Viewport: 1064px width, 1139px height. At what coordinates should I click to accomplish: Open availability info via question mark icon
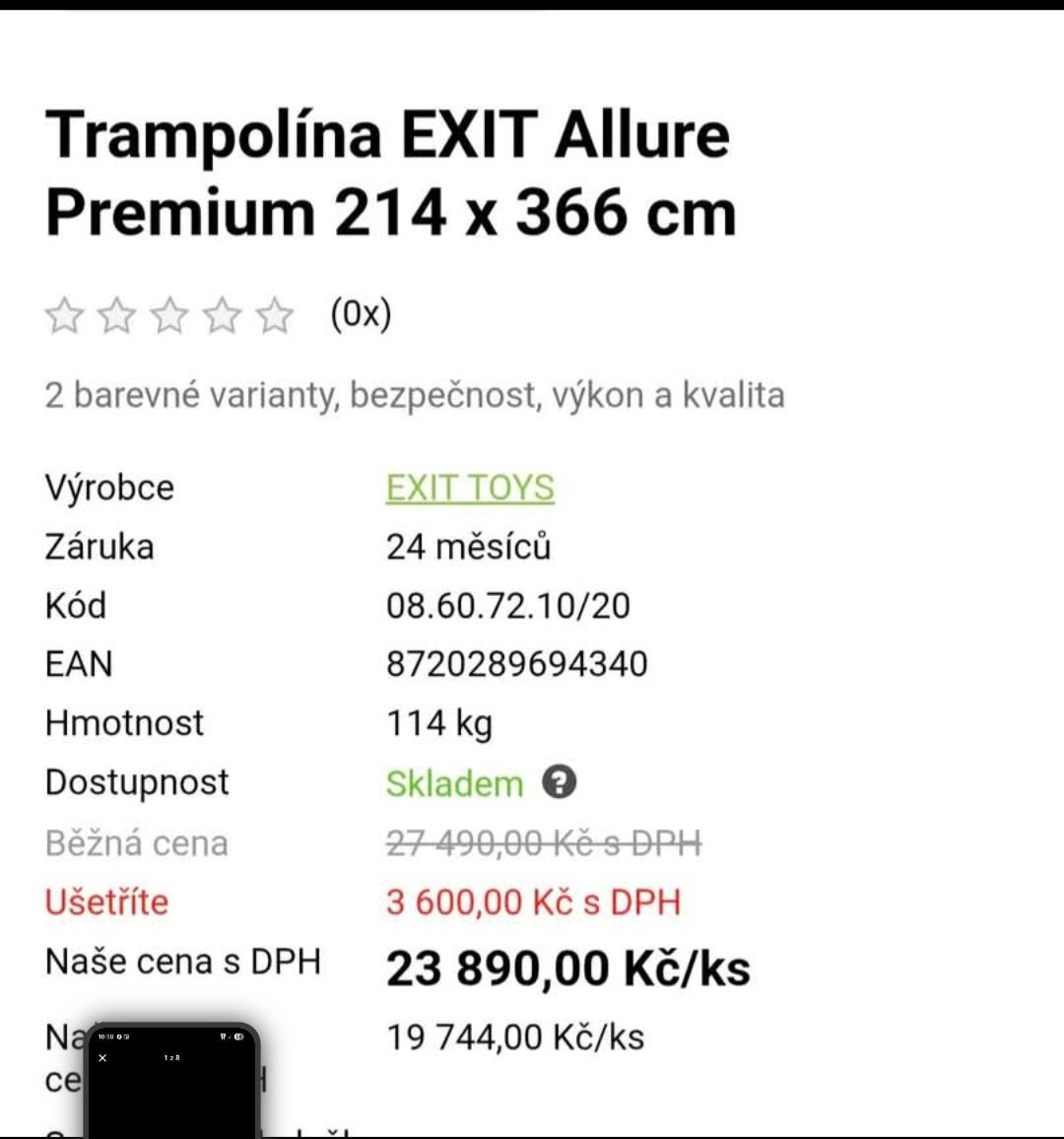pos(559,782)
